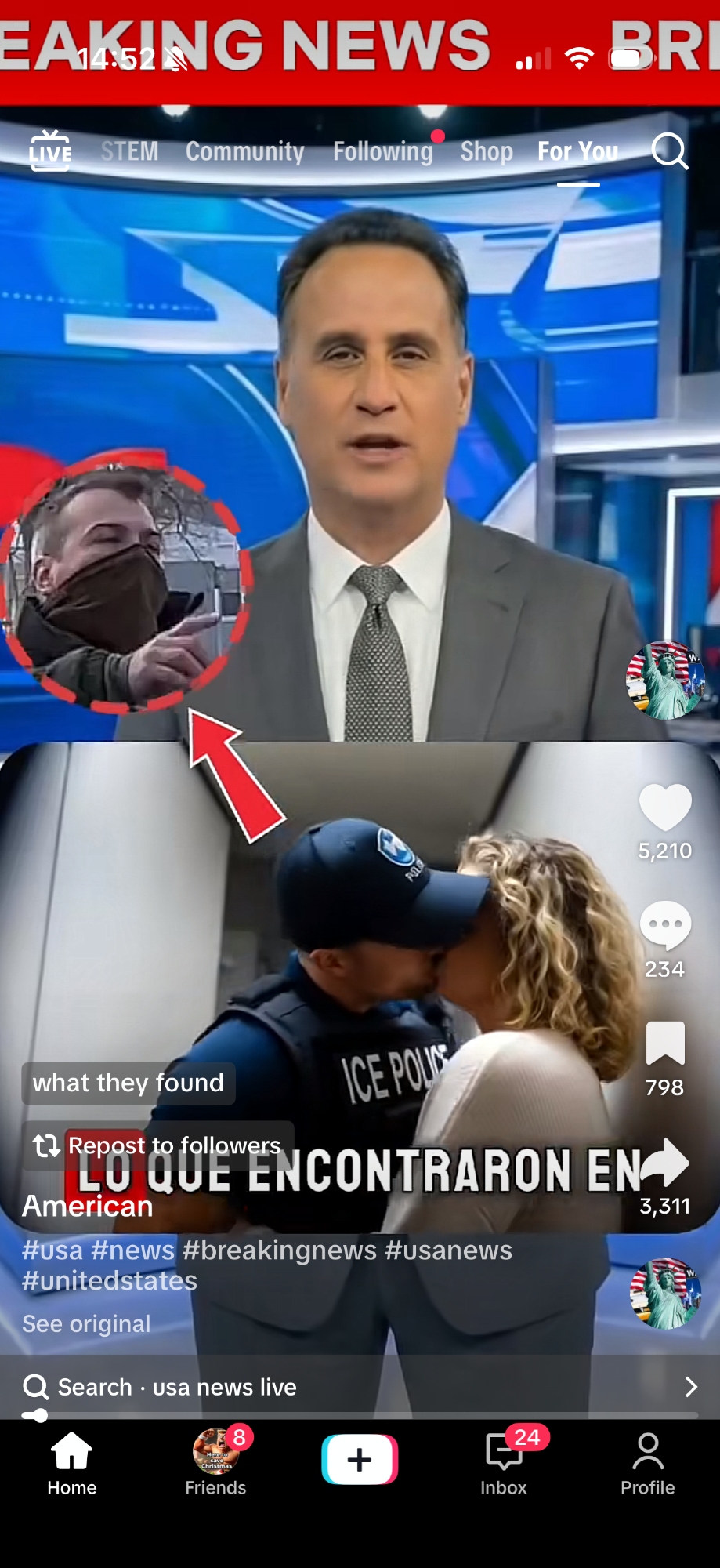Screen dimensions: 720x1568
Task: Like this video with the heart
Action: [664, 808]
